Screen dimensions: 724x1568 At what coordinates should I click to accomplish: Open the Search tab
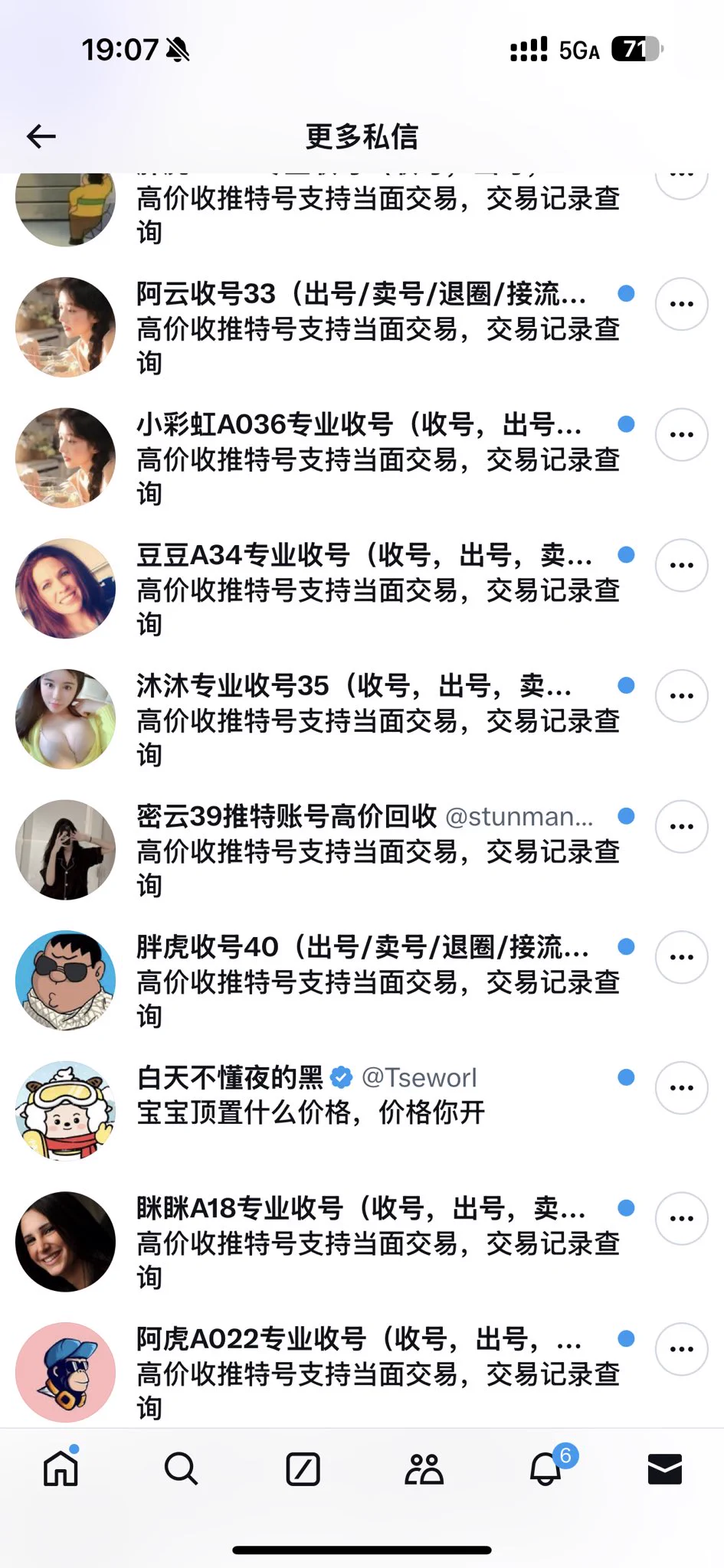[181, 1469]
